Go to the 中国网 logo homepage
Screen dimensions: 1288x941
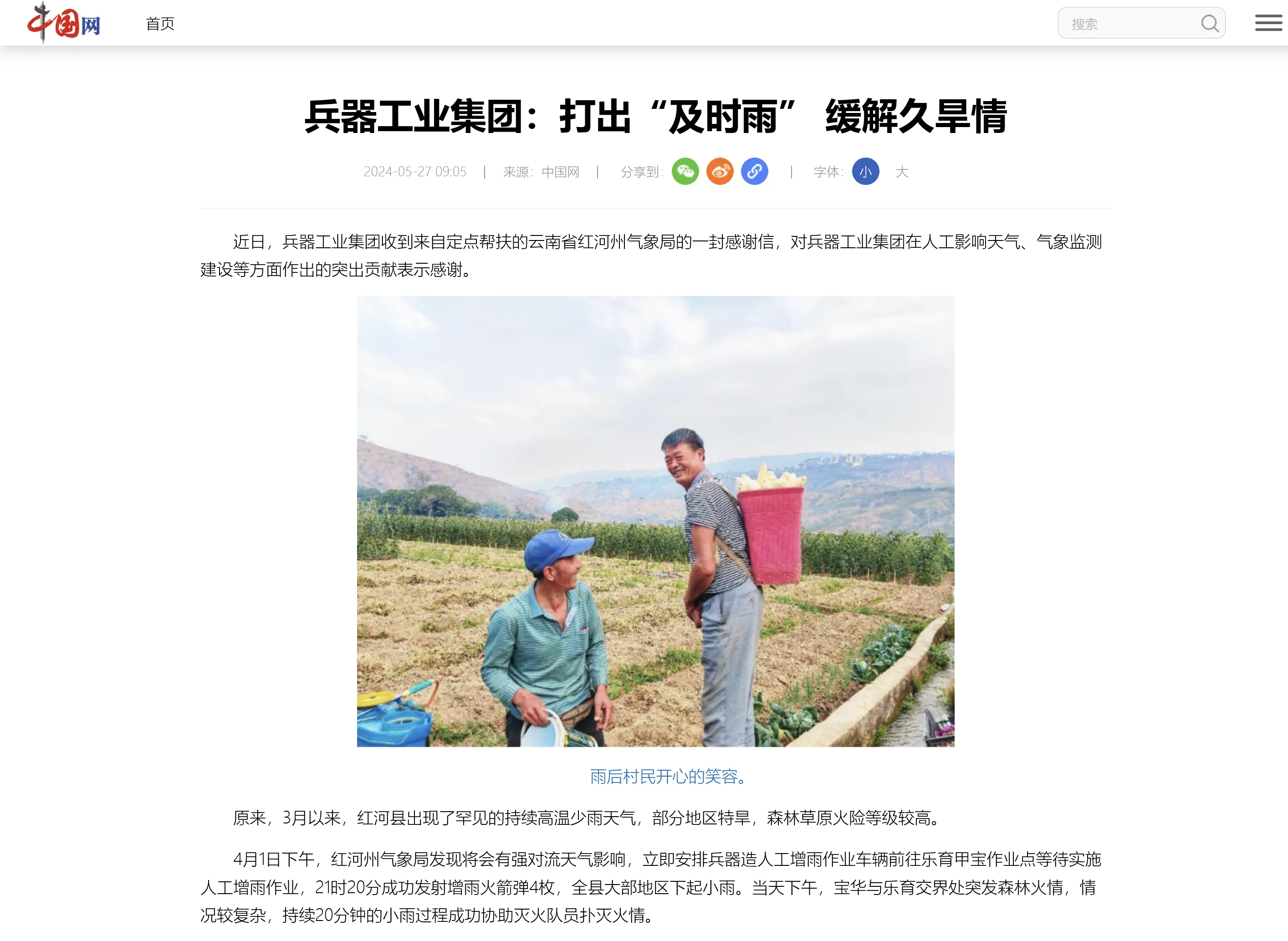64,23
